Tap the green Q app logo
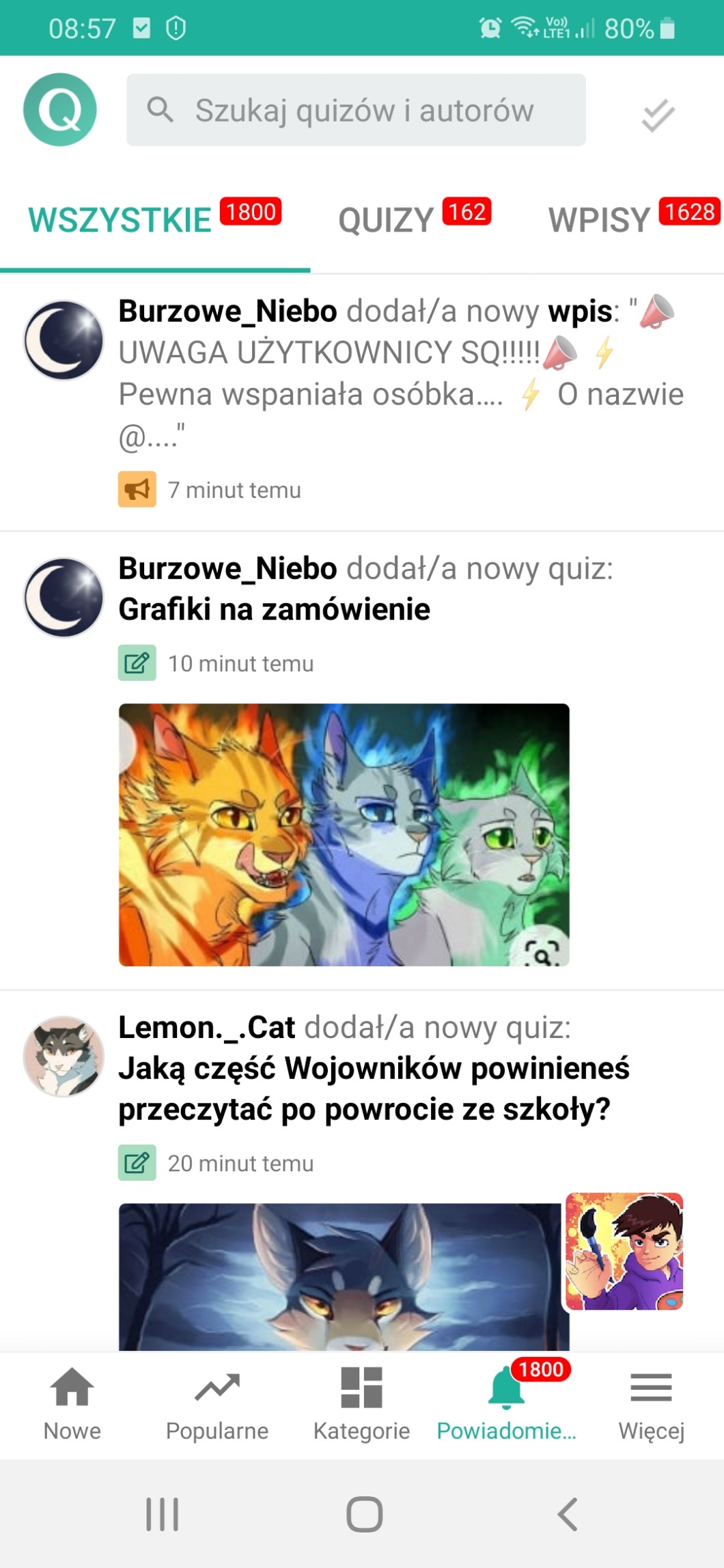 point(60,109)
